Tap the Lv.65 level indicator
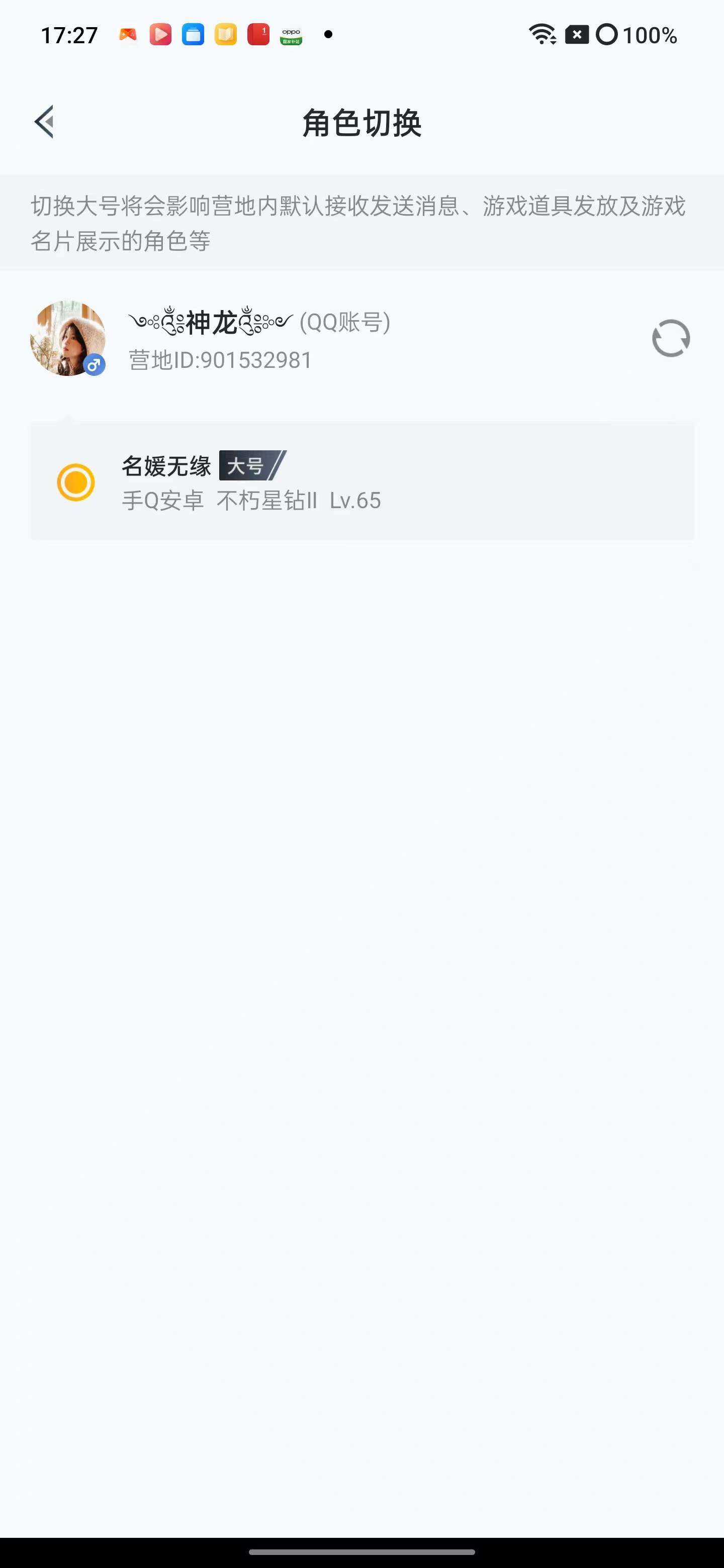Image resolution: width=724 pixels, height=1568 pixels. click(356, 501)
